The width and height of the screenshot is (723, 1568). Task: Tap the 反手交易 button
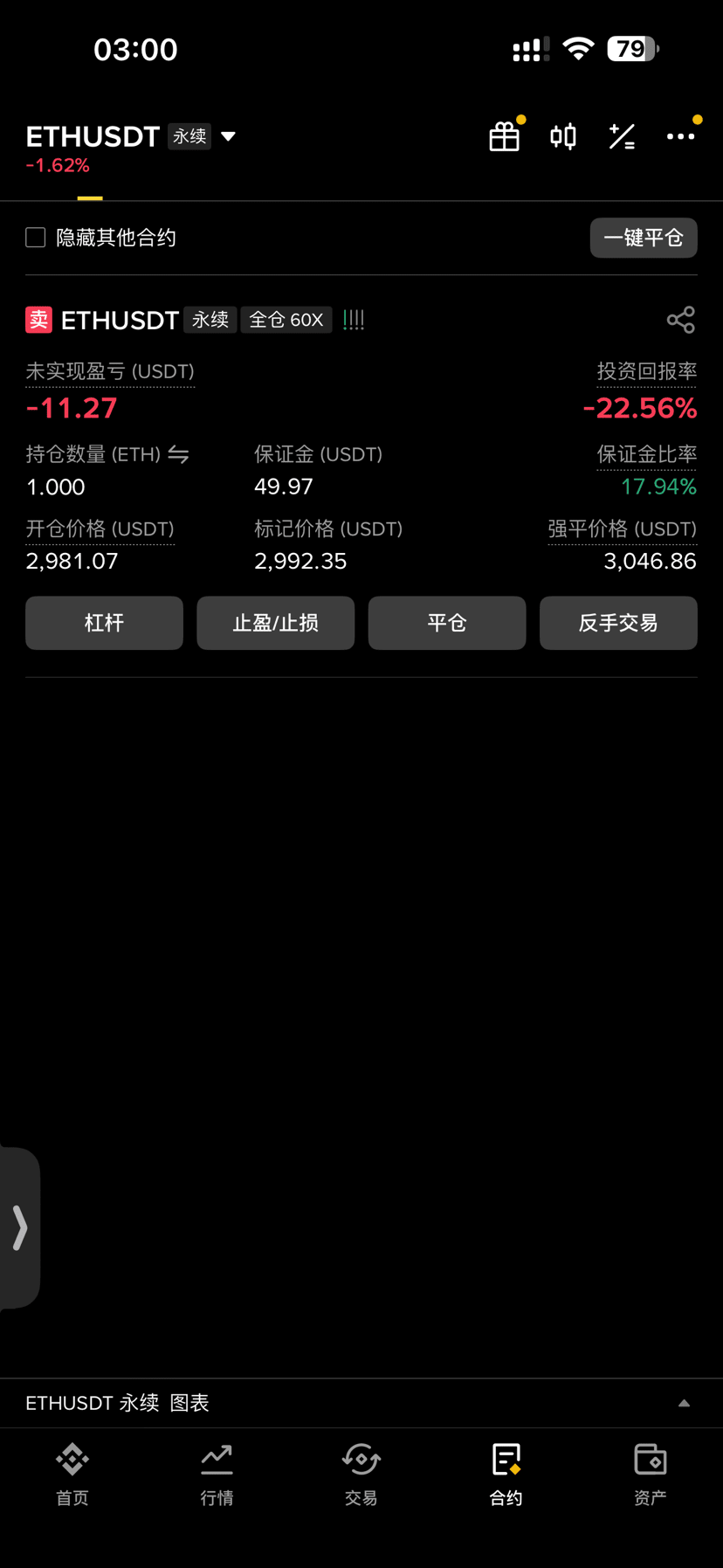[x=618, y=623]
